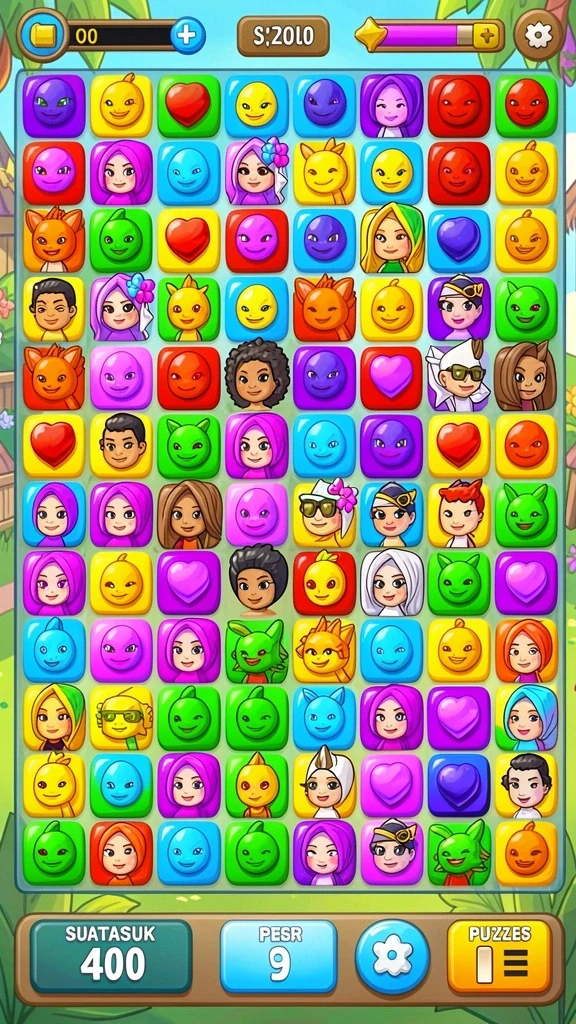Tap the Pesr 9 button
Viewport: 576px width, 1024px height.
pyautogui.click(x=279, y=957)
